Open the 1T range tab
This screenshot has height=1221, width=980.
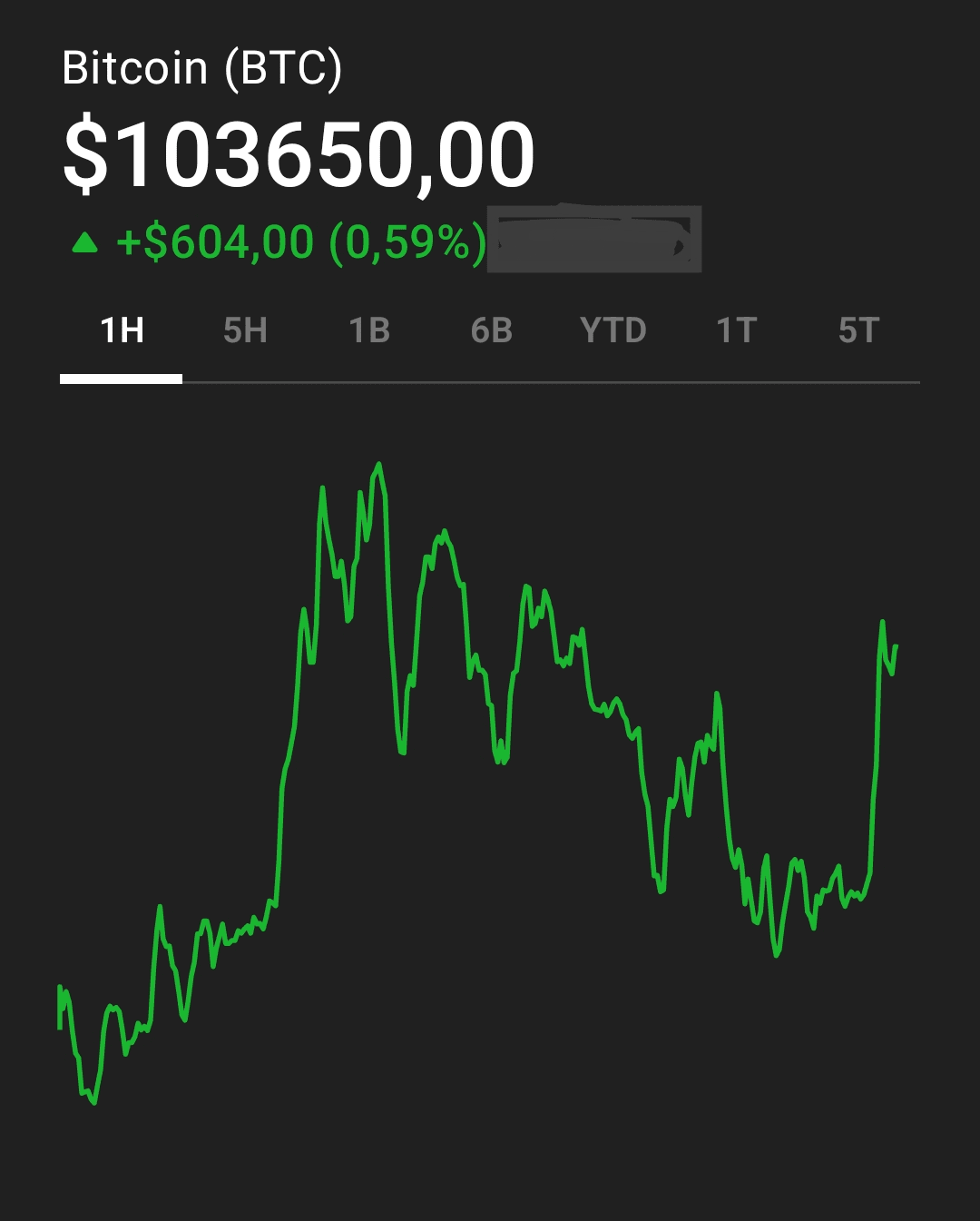[736, 330]
